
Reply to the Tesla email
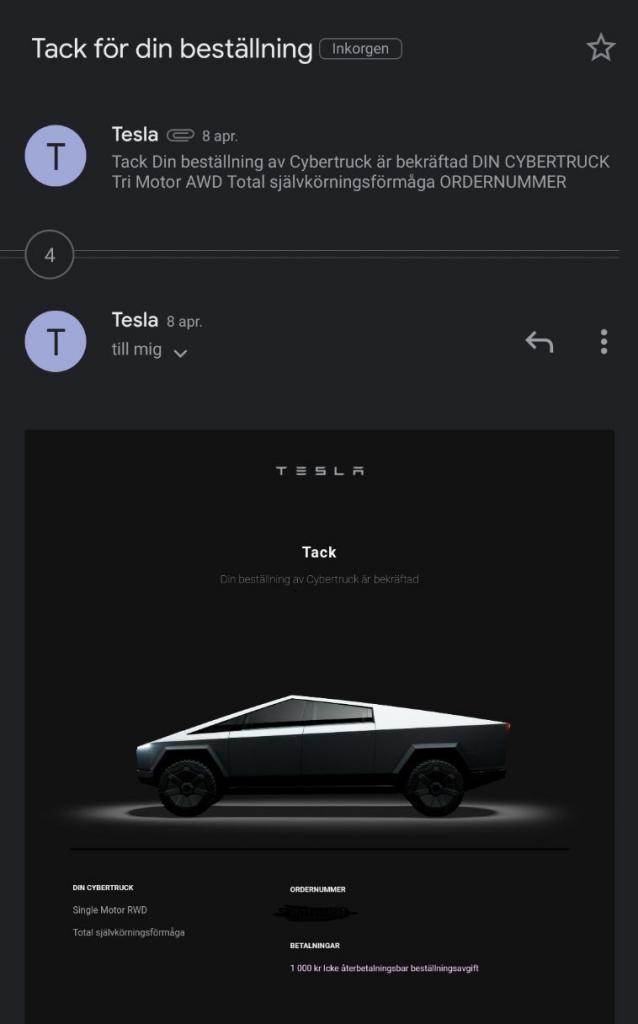coord(539,342)
